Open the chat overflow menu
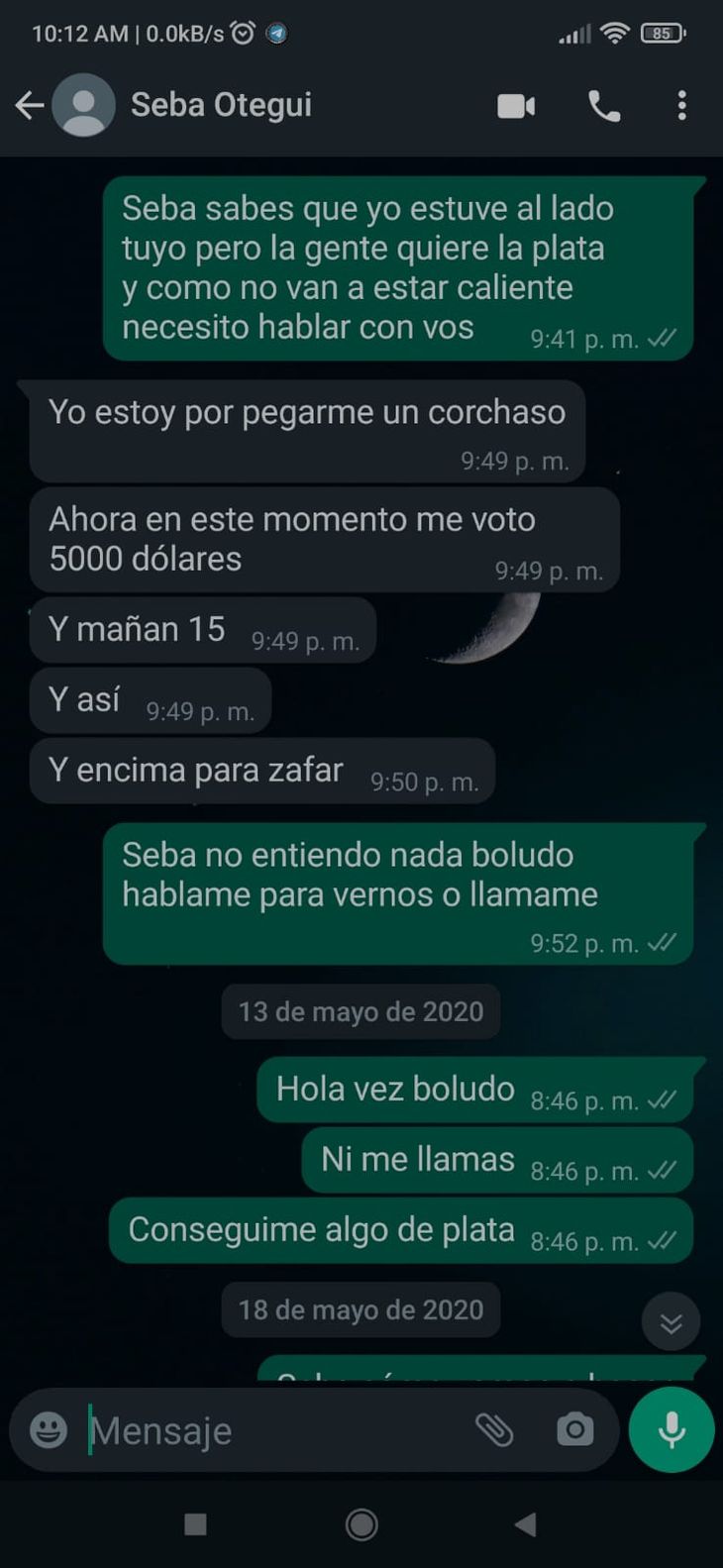The height and width of the screenshot is (1568, 723). [681, 106]
